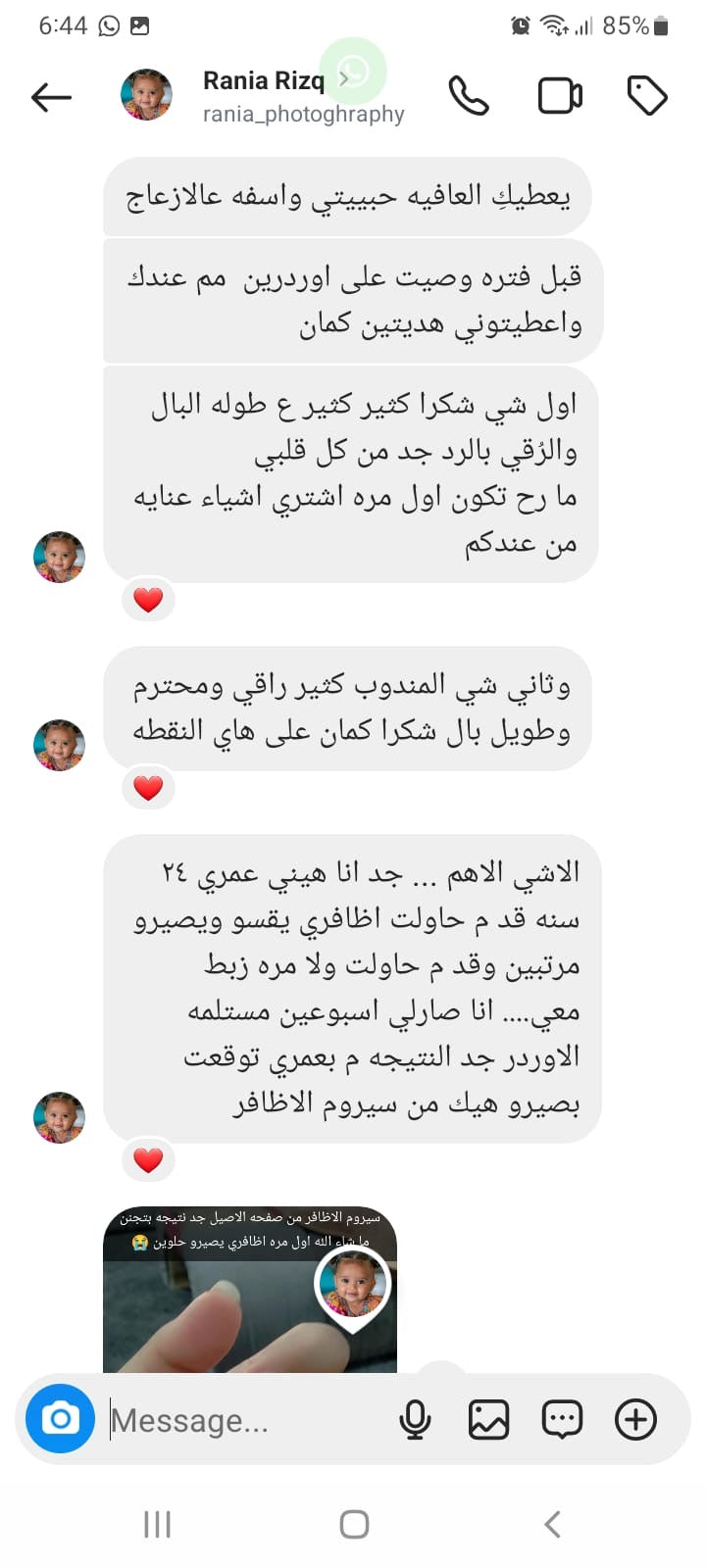View heart reaction on the courier praise message
Image resolution: width=706 pixels, height=1568 pixels.
point(148,787)
